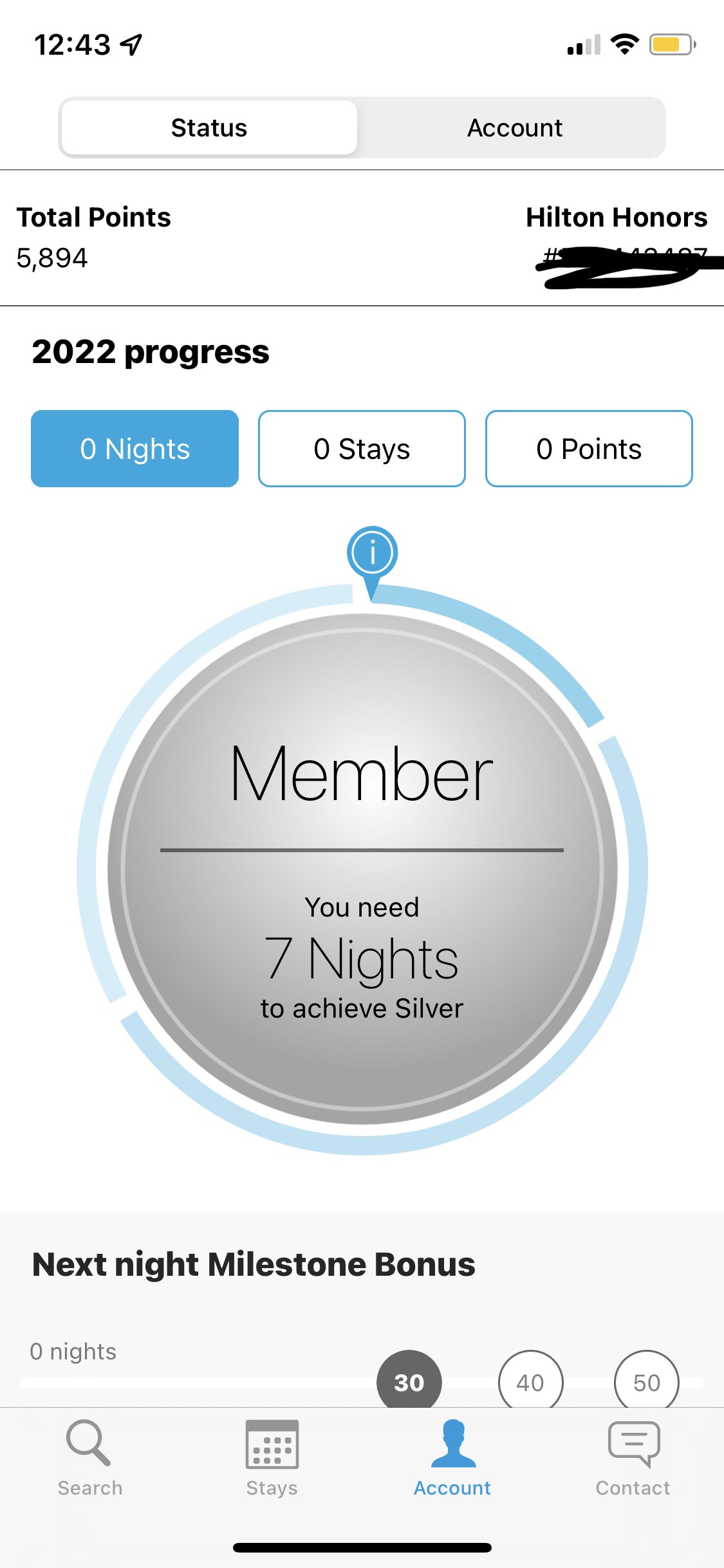Tap the 30 nights milestone marker

click(409, 1381)
